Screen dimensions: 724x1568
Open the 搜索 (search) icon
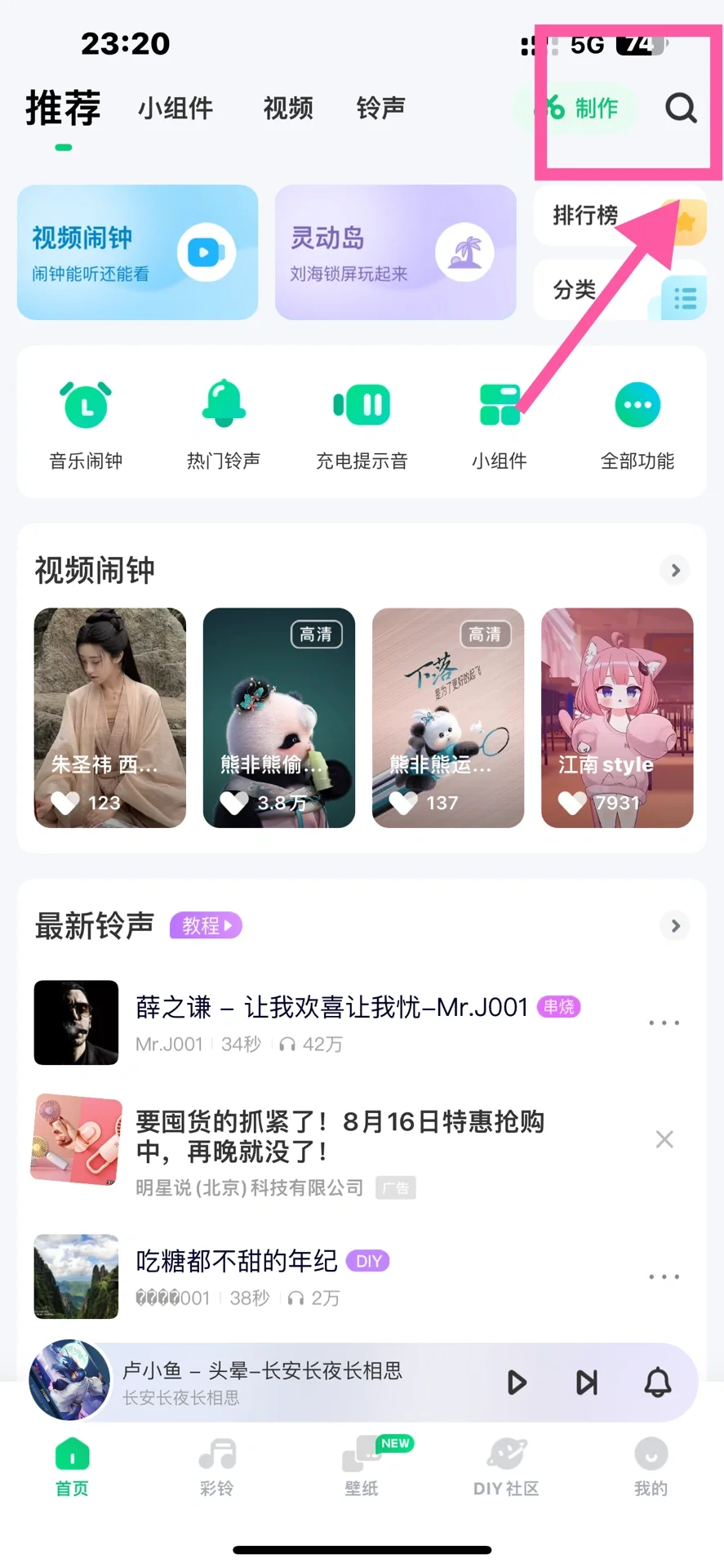pyautogui.click(x=680, y=109)
